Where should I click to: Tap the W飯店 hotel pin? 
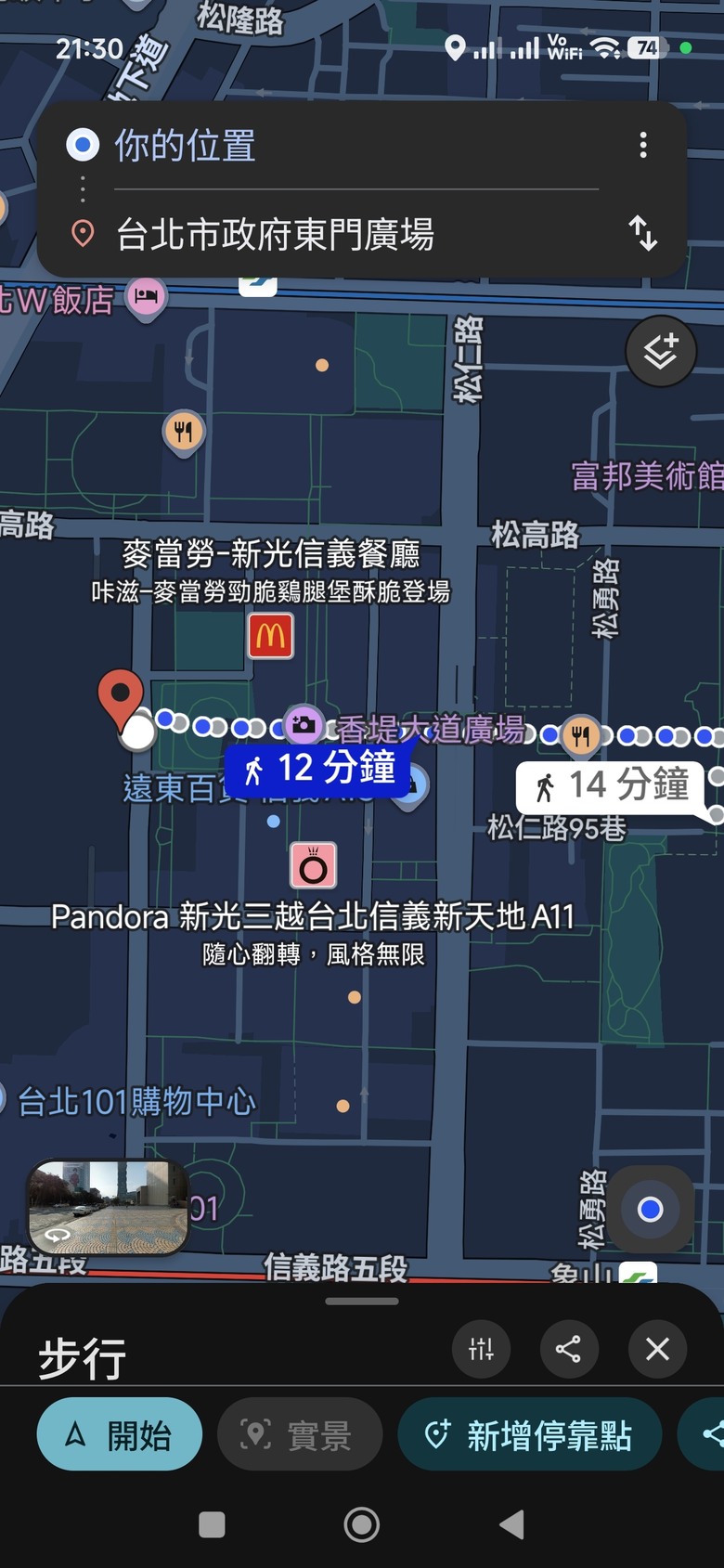click(x=146, y=298)
